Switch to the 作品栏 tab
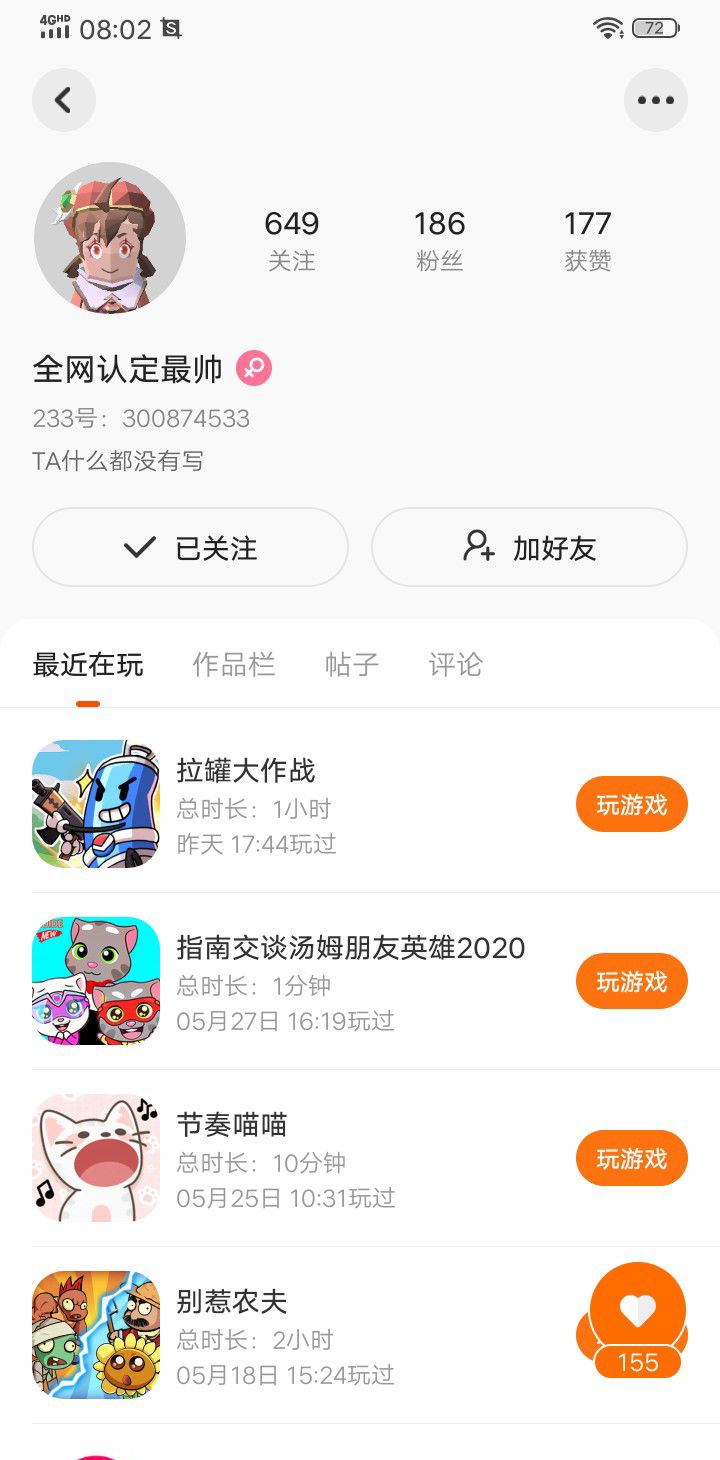Viewport: 720px width, 1460px height. point(233,665)
